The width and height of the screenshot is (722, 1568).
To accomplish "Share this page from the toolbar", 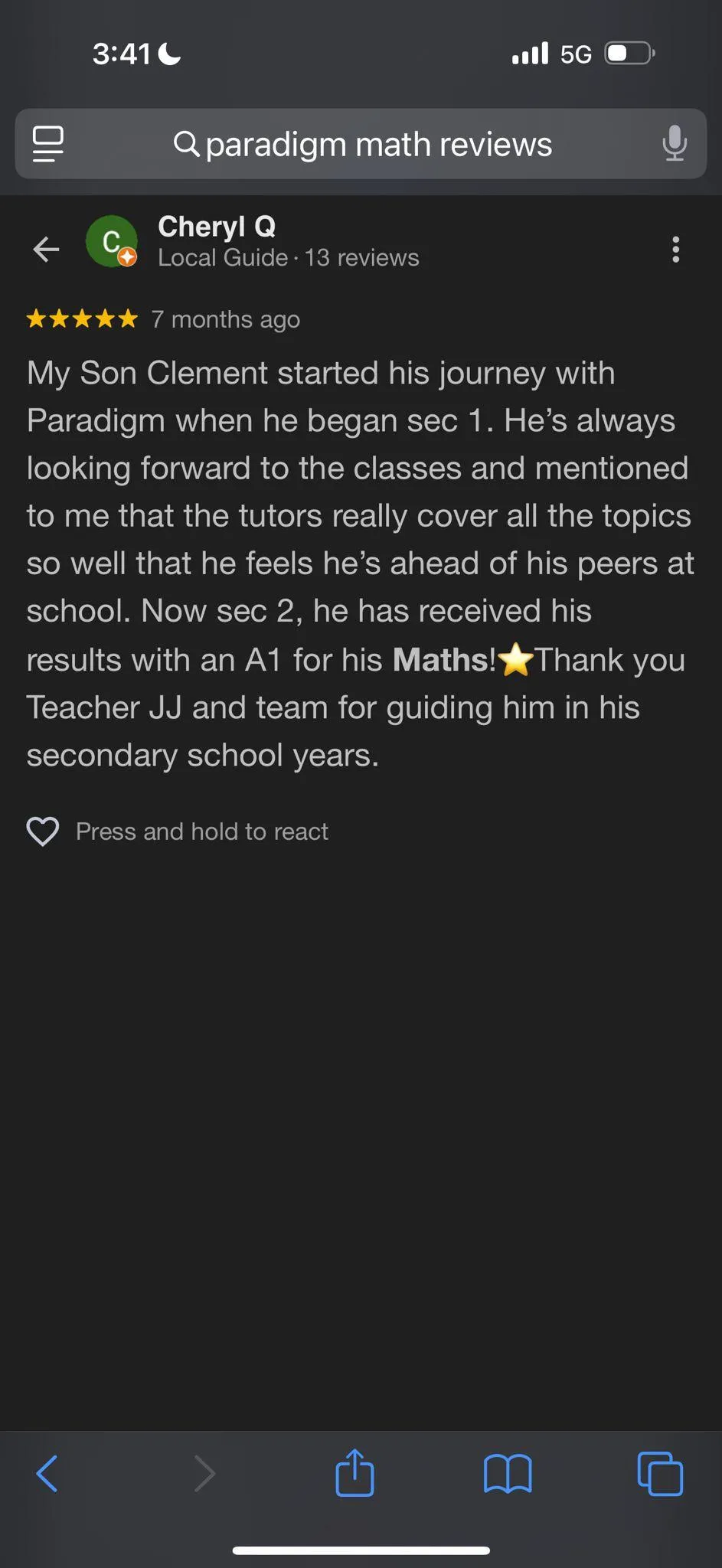I will [354, 1472].
